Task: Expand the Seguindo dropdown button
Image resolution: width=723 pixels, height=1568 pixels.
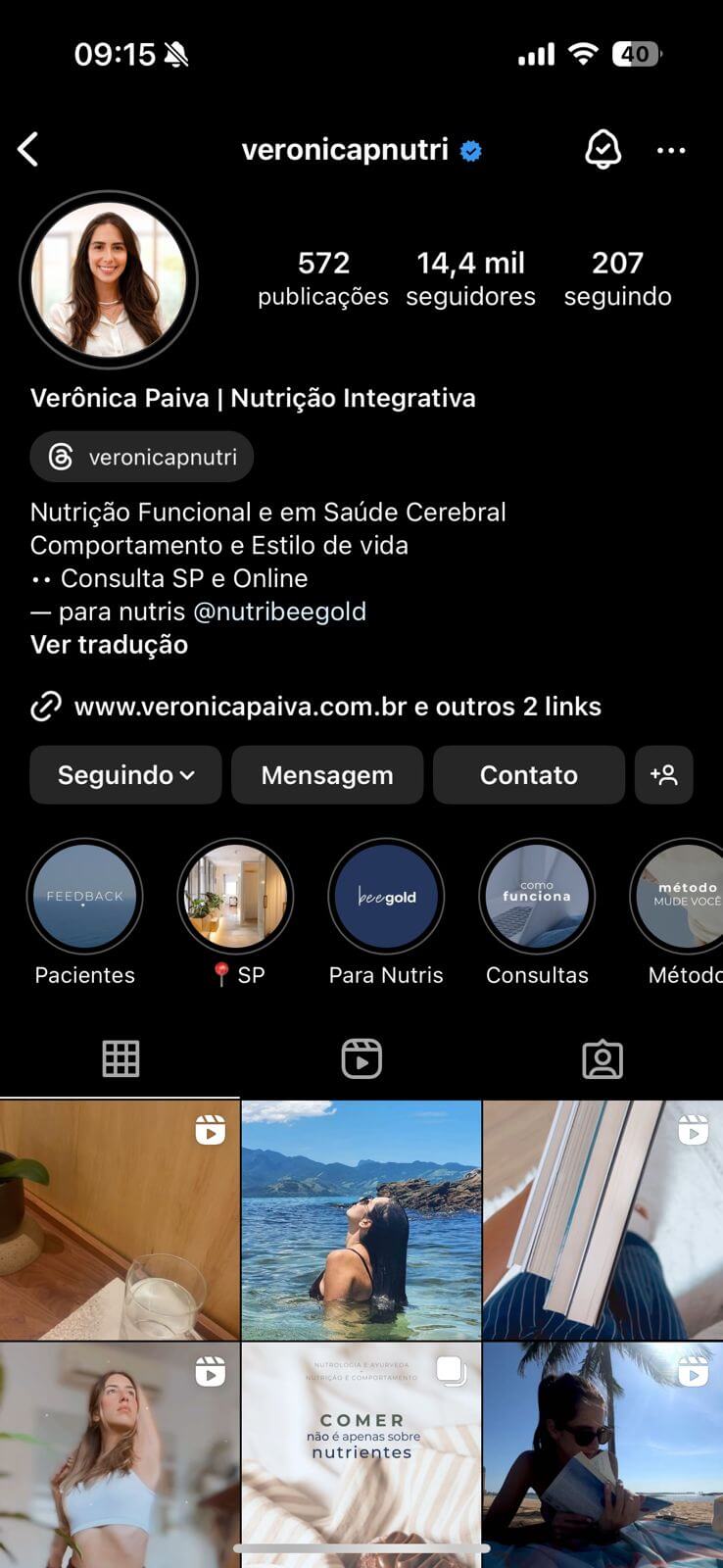Action: coord(125,775)
